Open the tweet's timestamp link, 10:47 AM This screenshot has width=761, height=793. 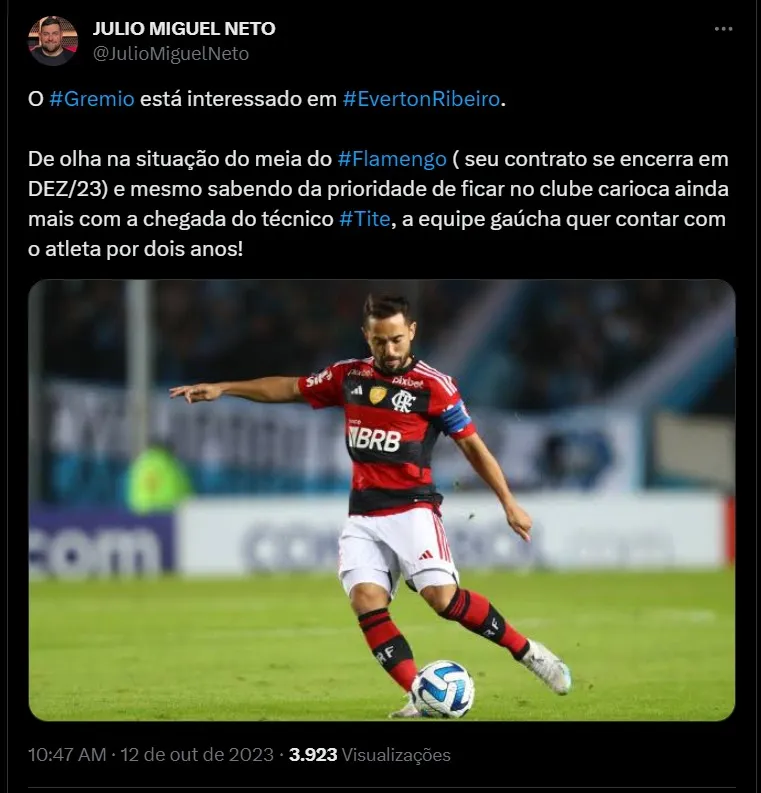(x=67, y=755)
